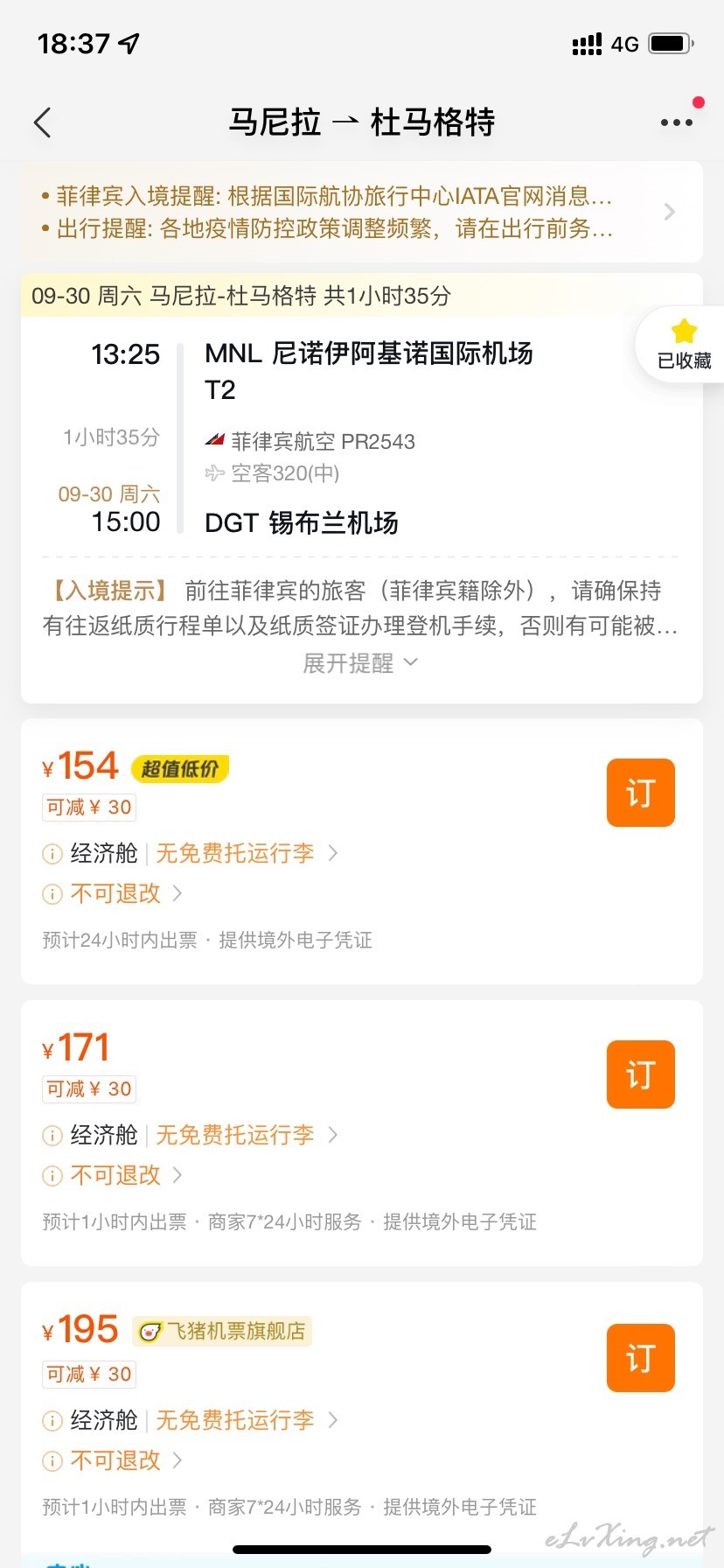The width and height of the screenshot is (724, 1568).
Task: View baggage details for the ¥195 fare
Action: tap(247, 1420)
